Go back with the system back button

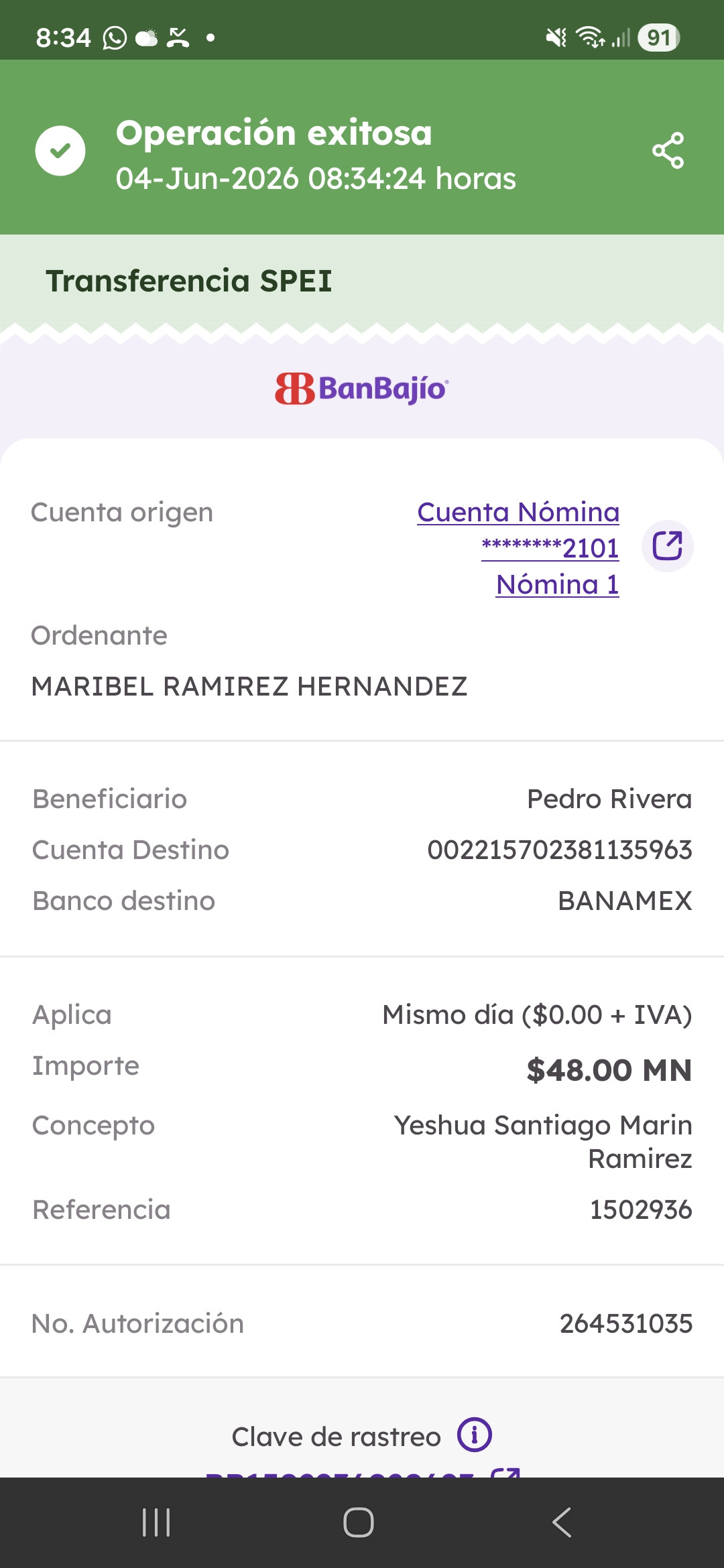coord(562,1522)
